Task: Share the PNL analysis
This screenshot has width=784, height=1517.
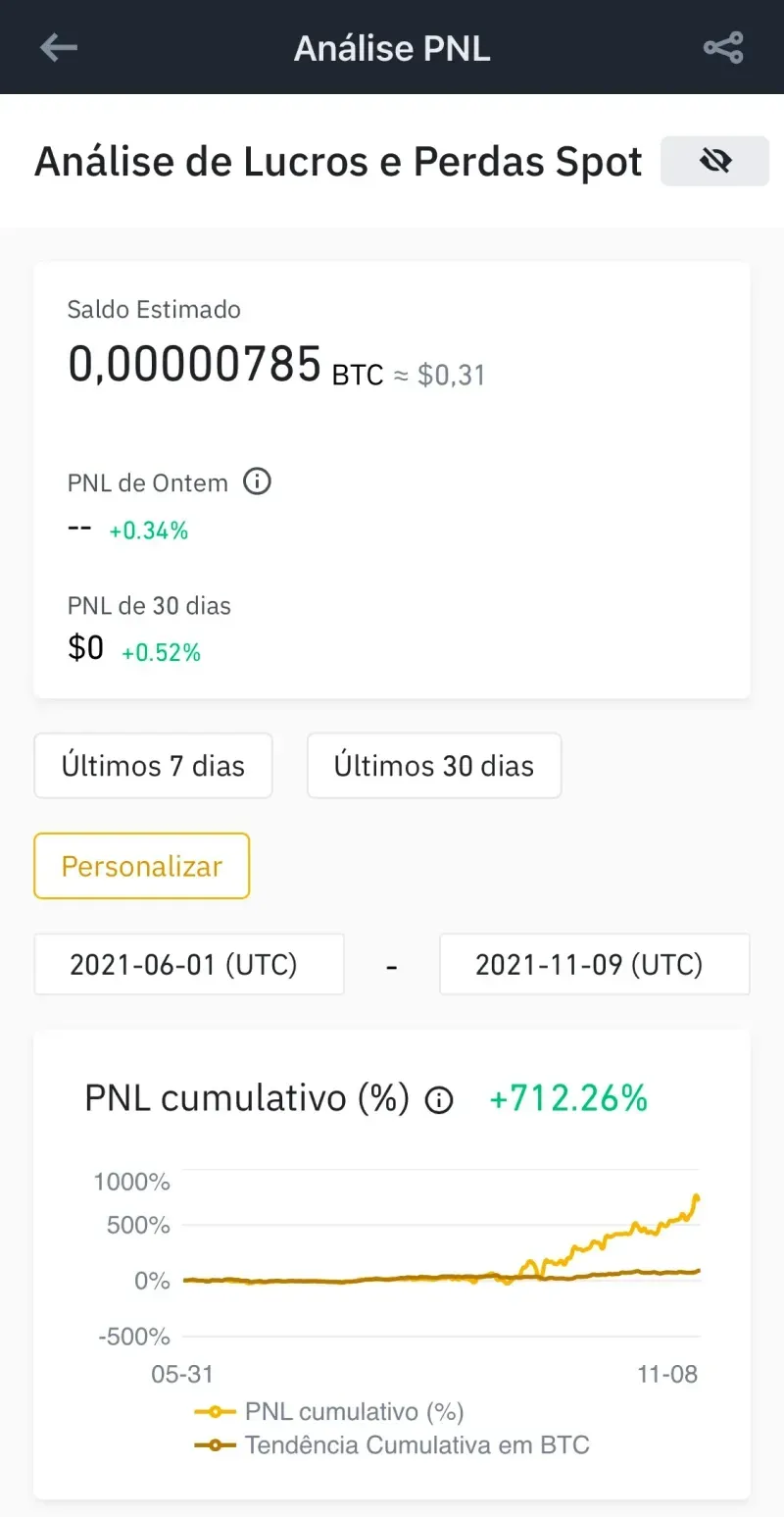Action: [x=723, y=47]
